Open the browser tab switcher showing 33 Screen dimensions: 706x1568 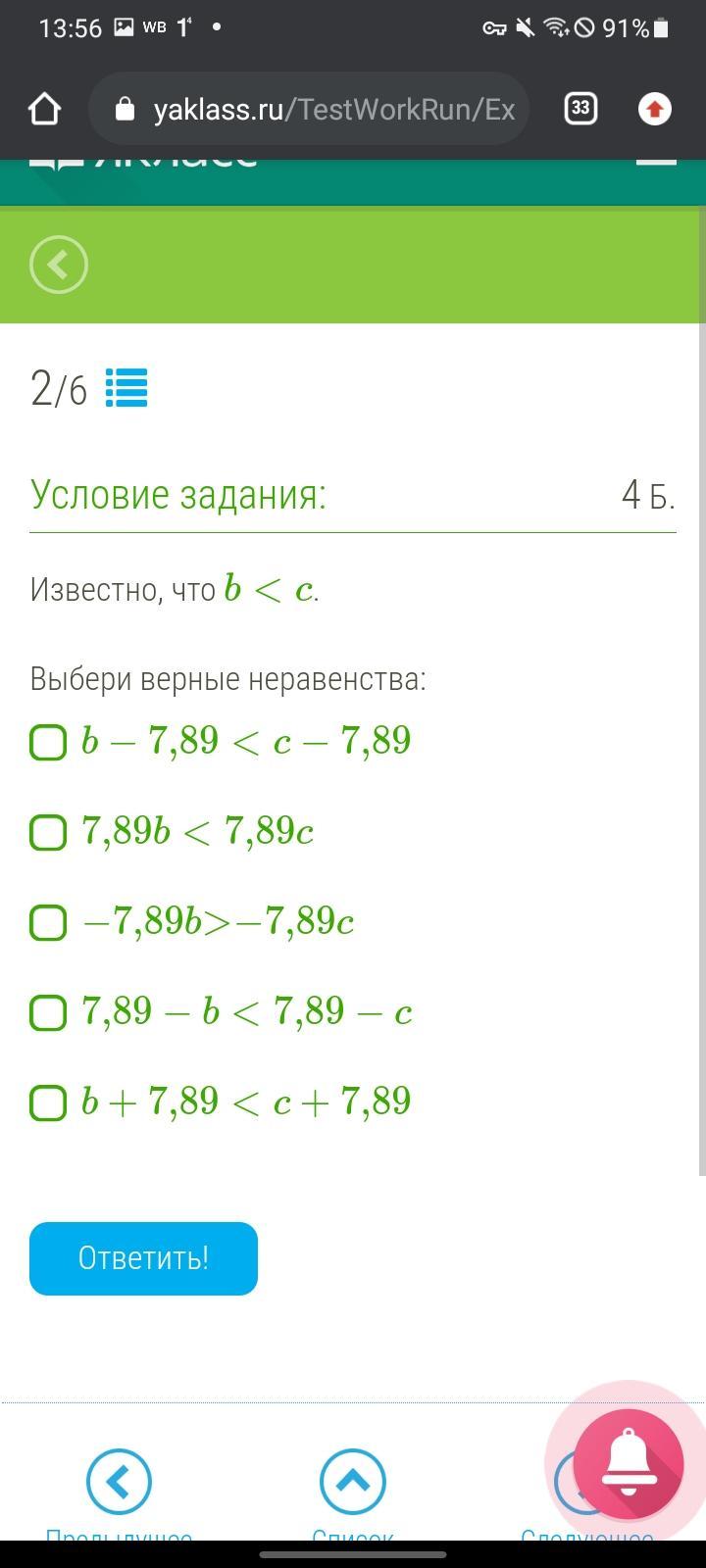pyautogui.click(x=580, y=108)
